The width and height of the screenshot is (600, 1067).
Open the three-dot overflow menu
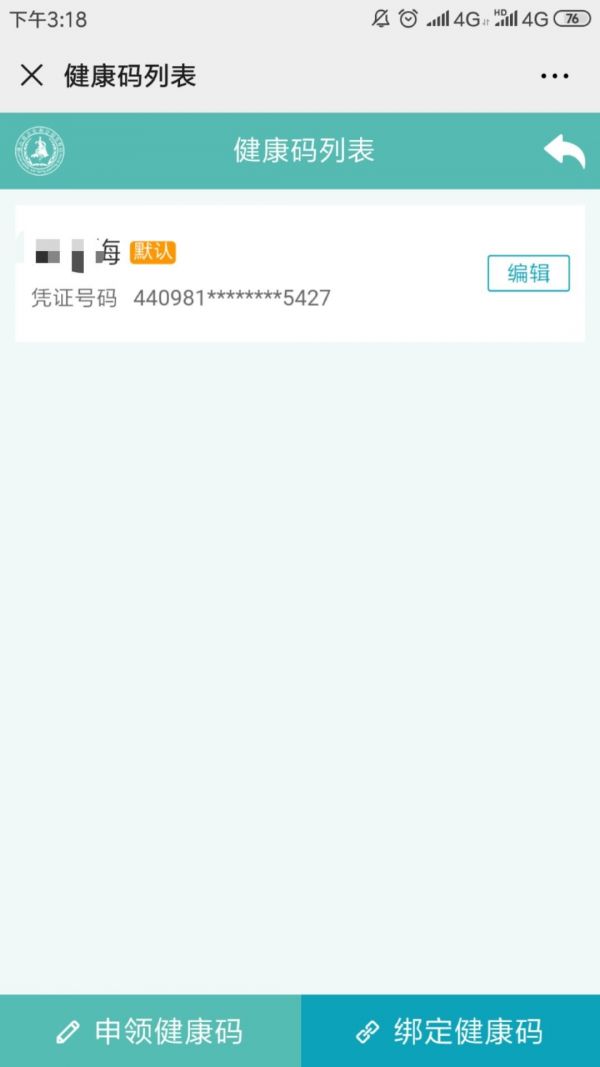click(554, 76)
